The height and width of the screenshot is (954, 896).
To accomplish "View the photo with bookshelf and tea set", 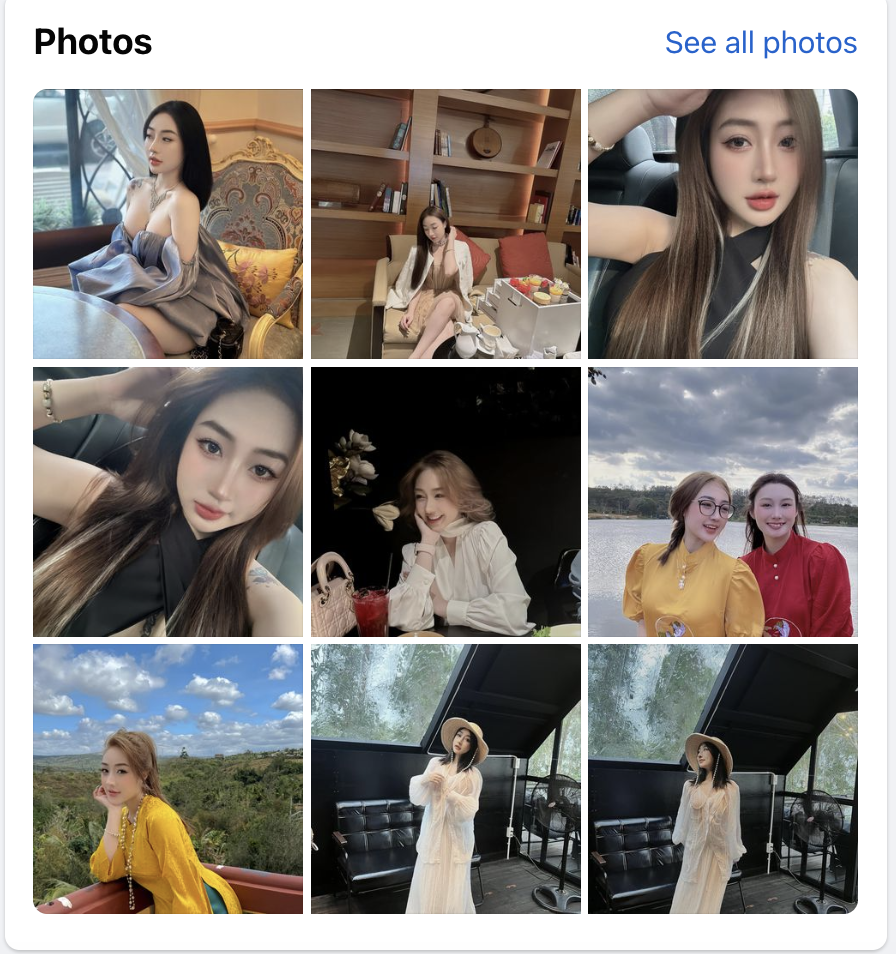I will pos(445,224).
